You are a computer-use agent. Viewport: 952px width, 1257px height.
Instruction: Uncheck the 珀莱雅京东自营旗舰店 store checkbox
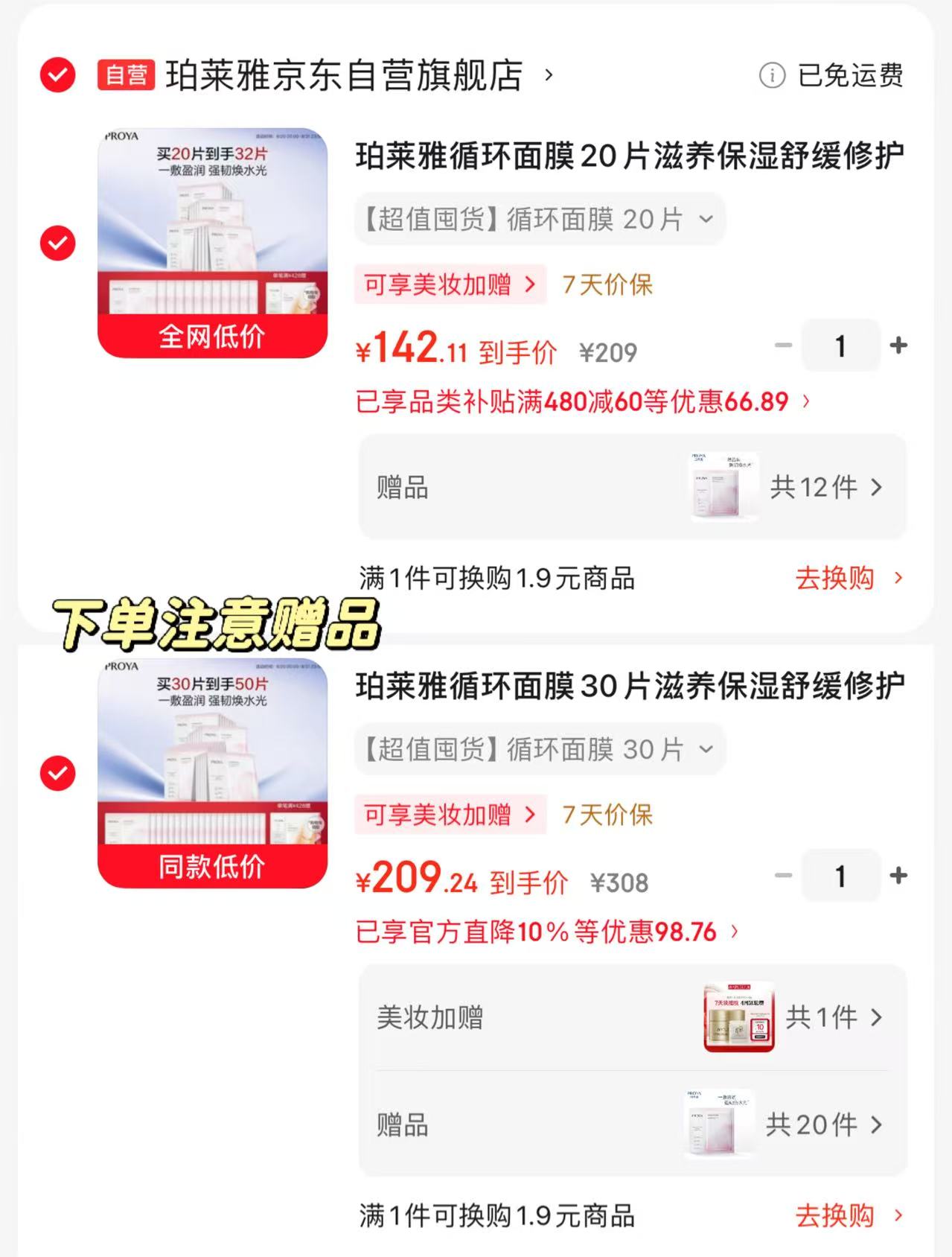pyautogui.click(x=58, y=75)
